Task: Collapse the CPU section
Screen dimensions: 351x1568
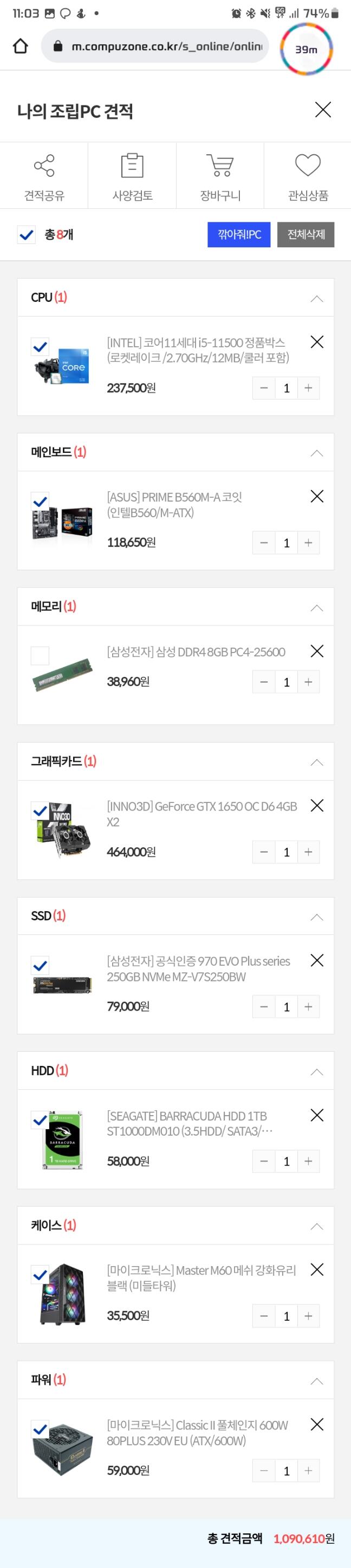Action: click(316, 298)
